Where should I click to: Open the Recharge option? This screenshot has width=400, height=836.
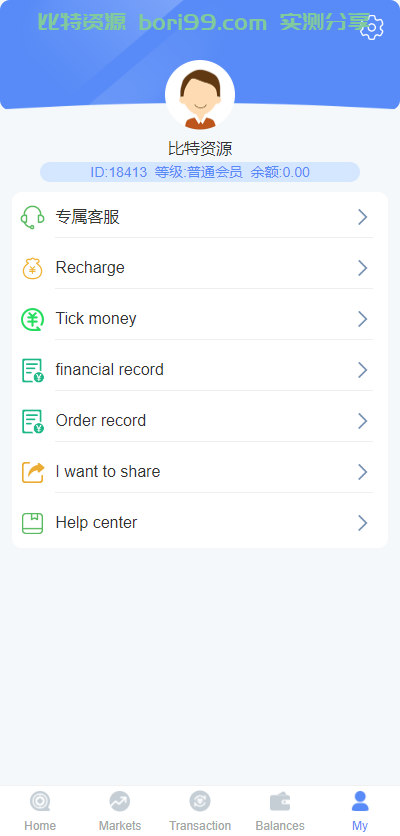point(200,268)
